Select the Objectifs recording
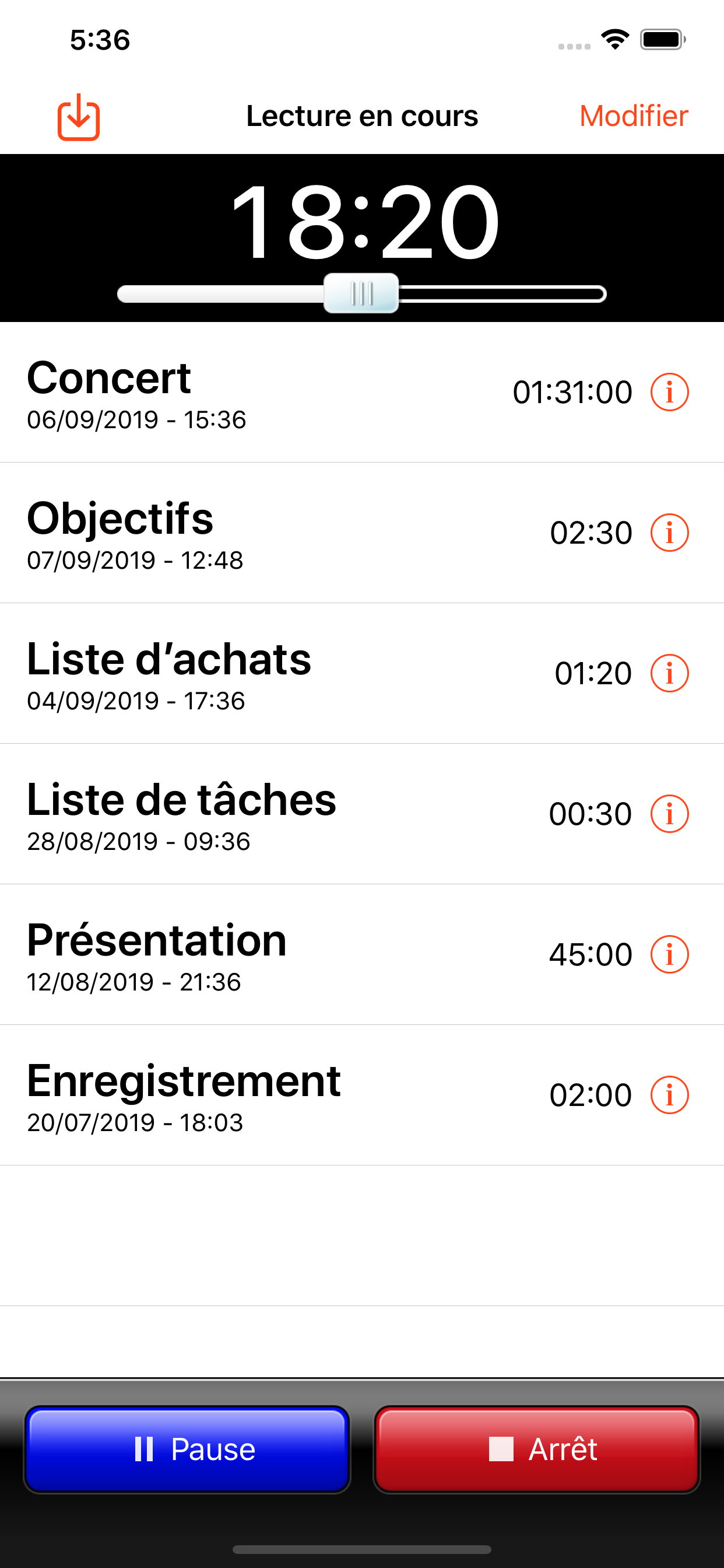The height and width of the screenshot is (1568, 724). [x=243, y=533]
